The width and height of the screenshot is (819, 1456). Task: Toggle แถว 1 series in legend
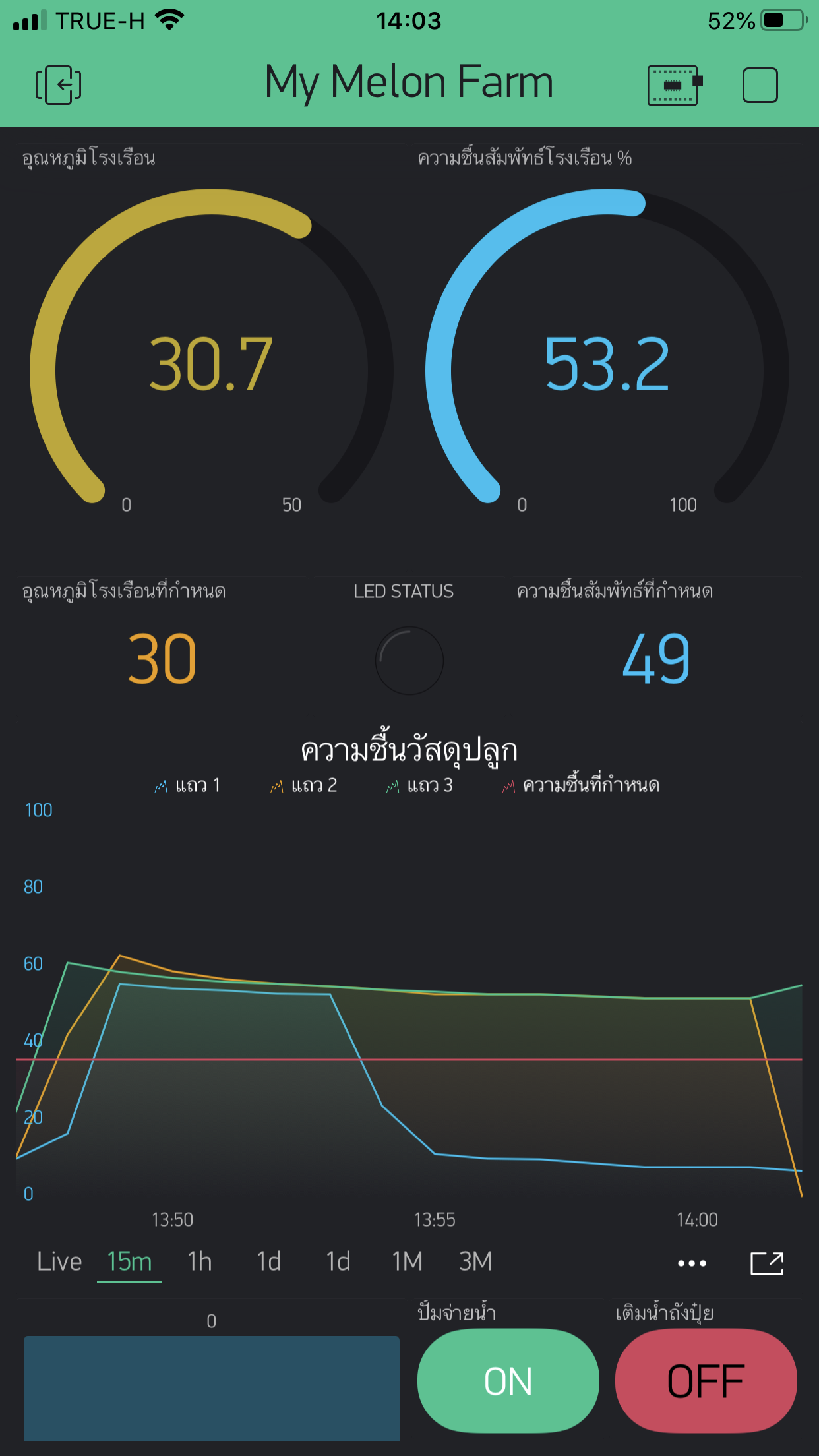188,785
